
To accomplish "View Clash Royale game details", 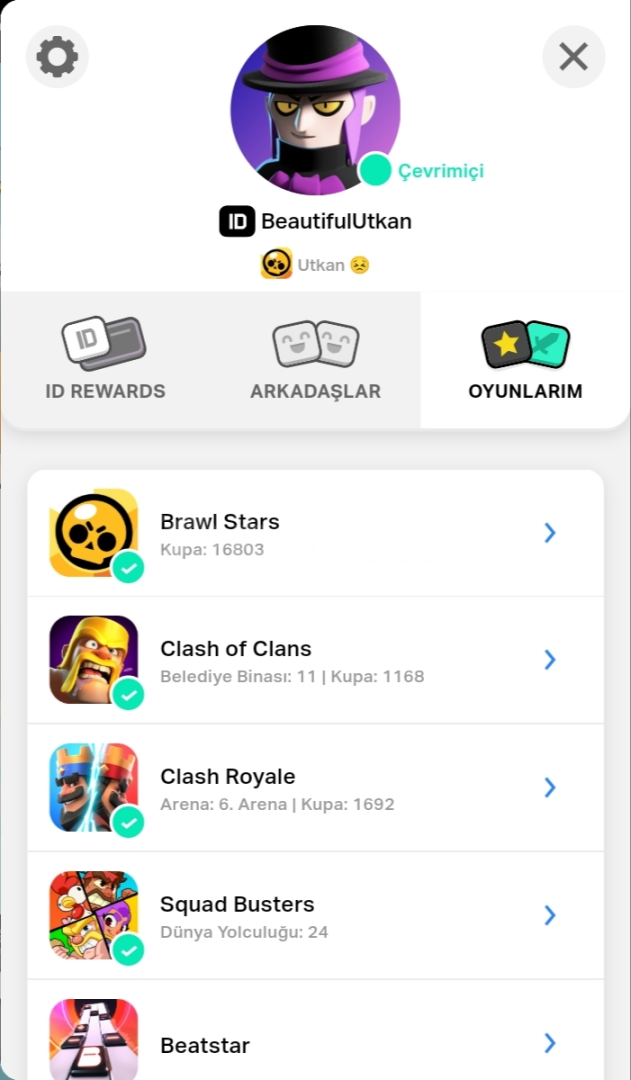I will click(316, 787).
